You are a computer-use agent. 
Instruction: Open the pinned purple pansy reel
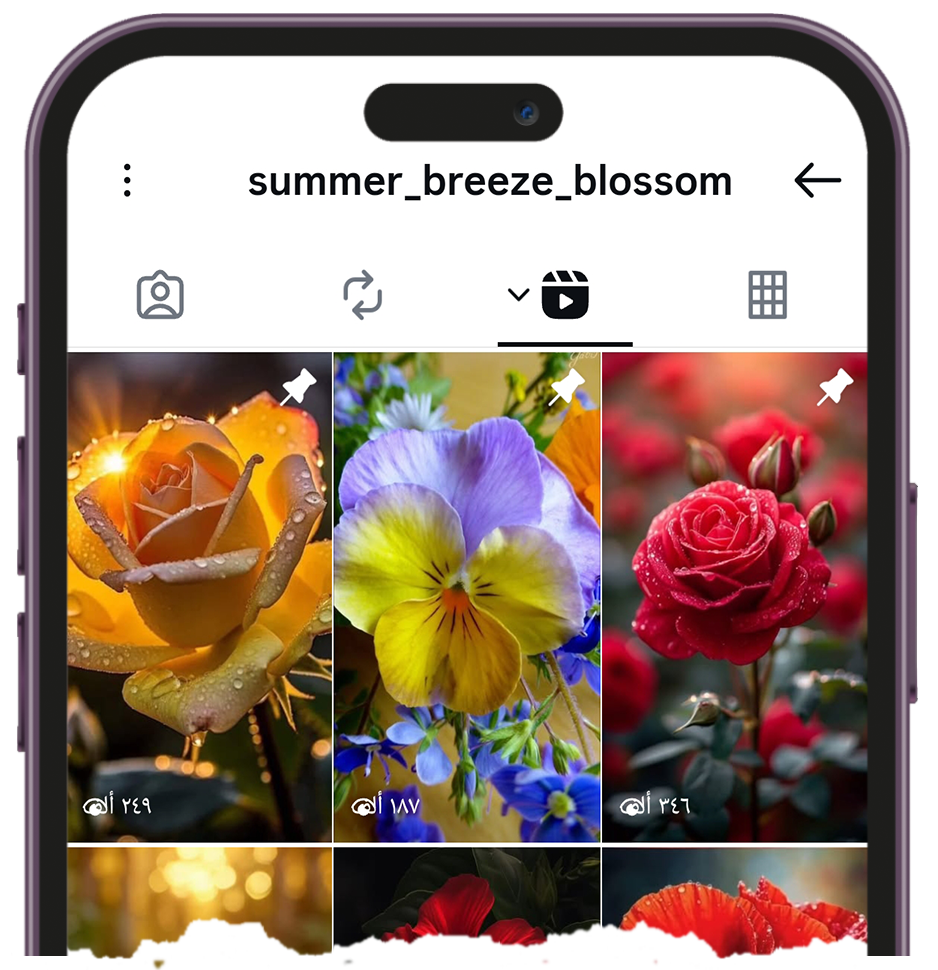[467, 597]
